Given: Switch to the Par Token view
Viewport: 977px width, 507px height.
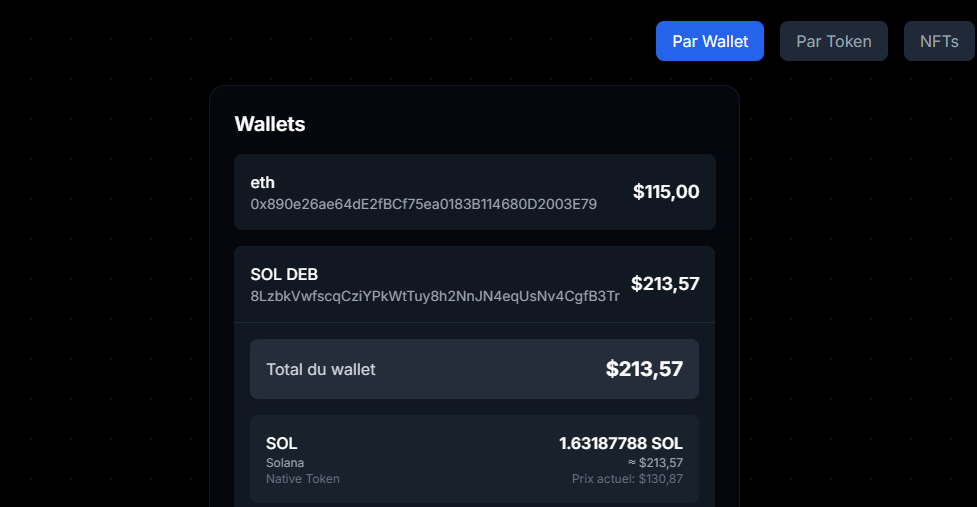Looking at the screenshot, I should 833,41.
